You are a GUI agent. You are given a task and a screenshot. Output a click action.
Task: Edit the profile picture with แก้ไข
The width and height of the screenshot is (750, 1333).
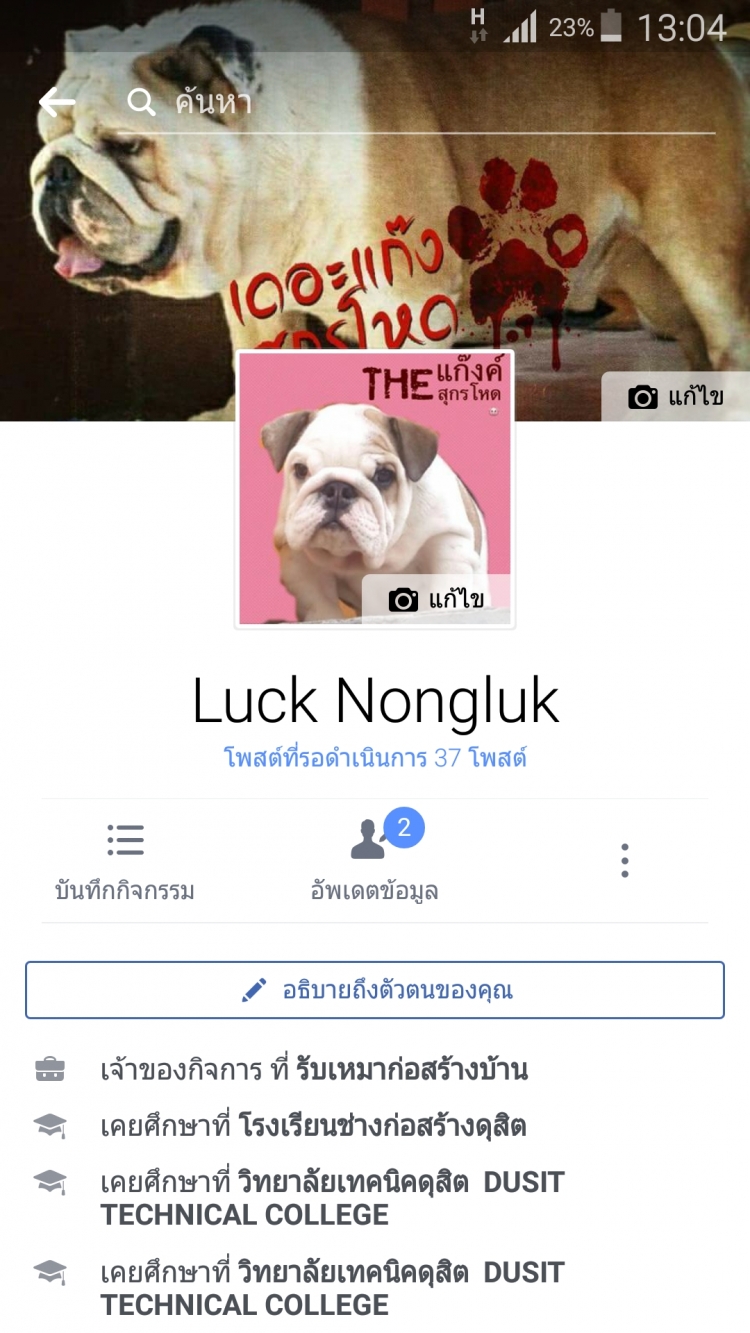pos(437,599)
